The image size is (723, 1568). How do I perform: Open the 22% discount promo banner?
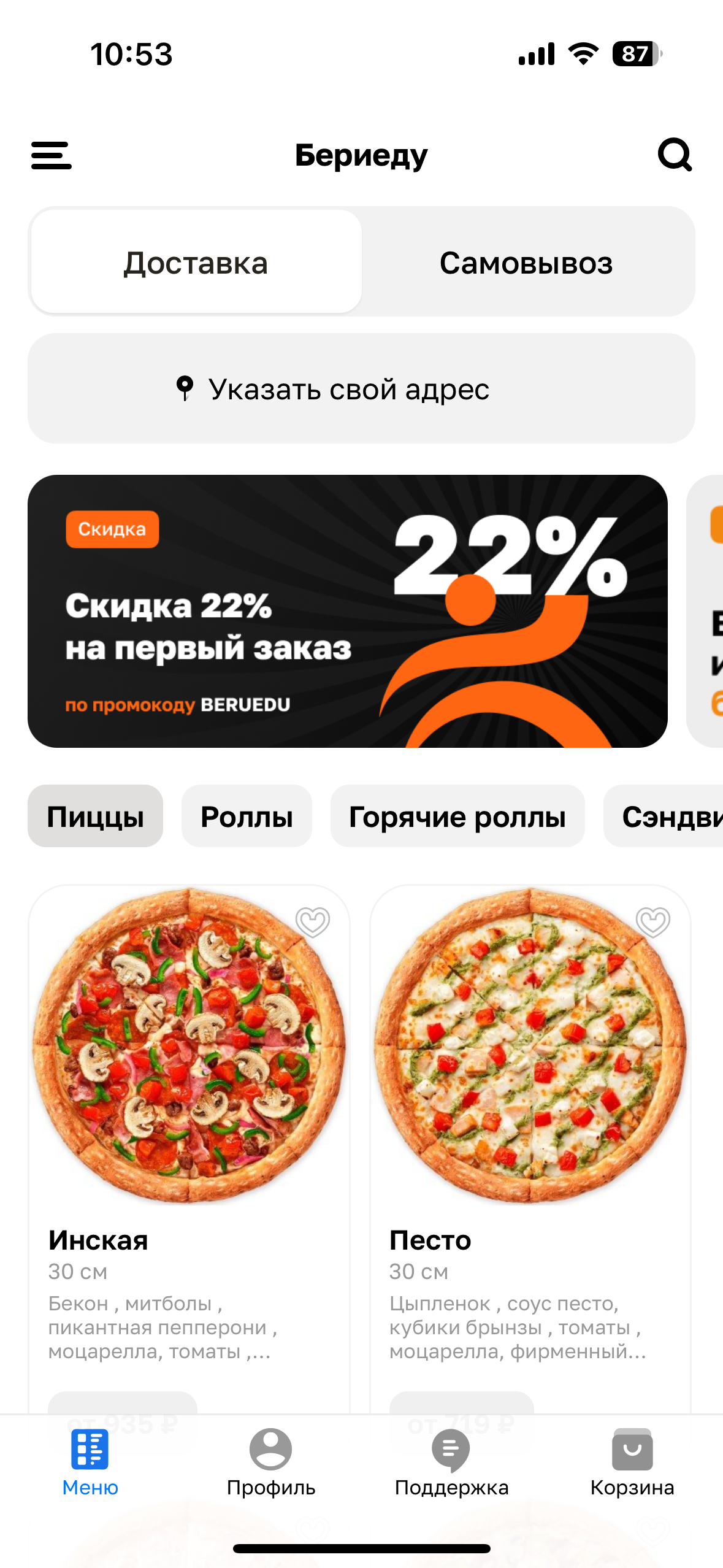[347, 611]
